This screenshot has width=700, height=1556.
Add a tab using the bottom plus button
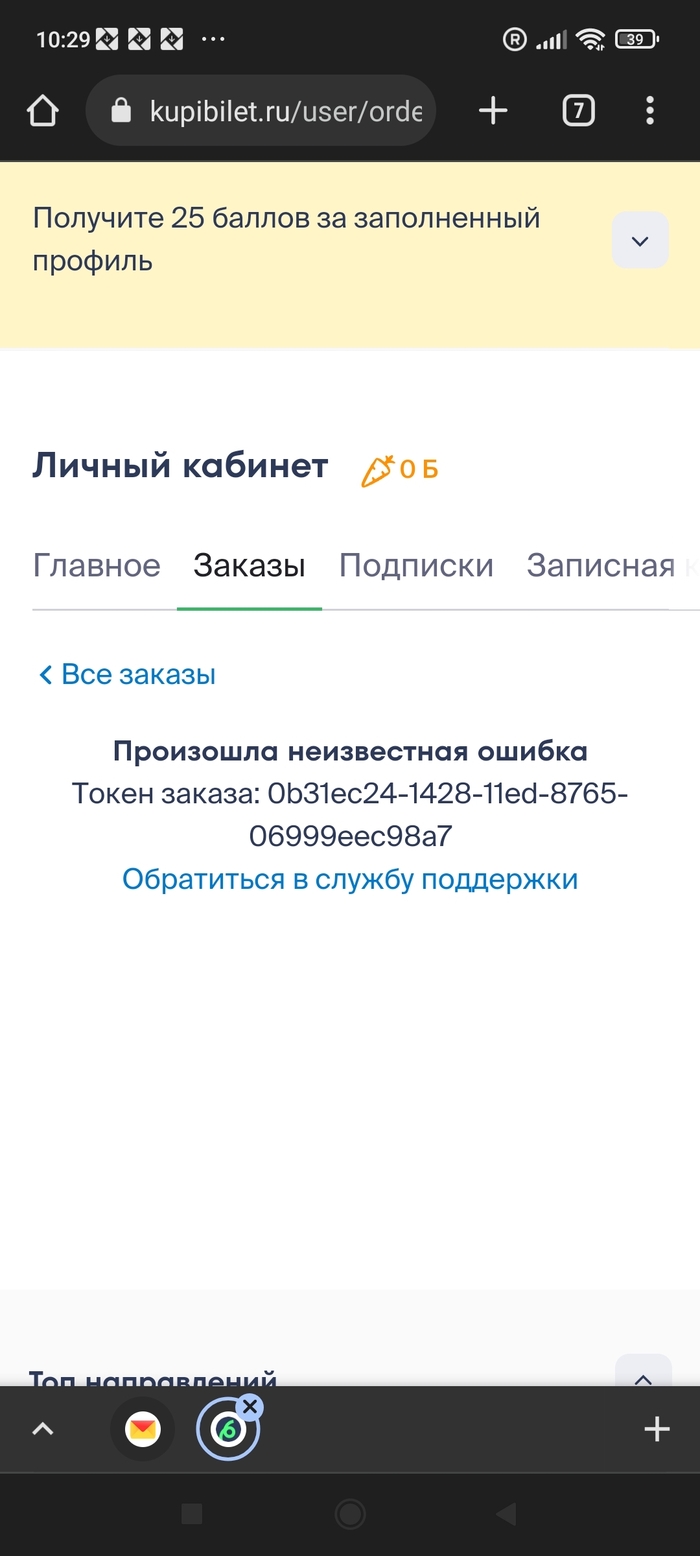(x=656, y=1430)
